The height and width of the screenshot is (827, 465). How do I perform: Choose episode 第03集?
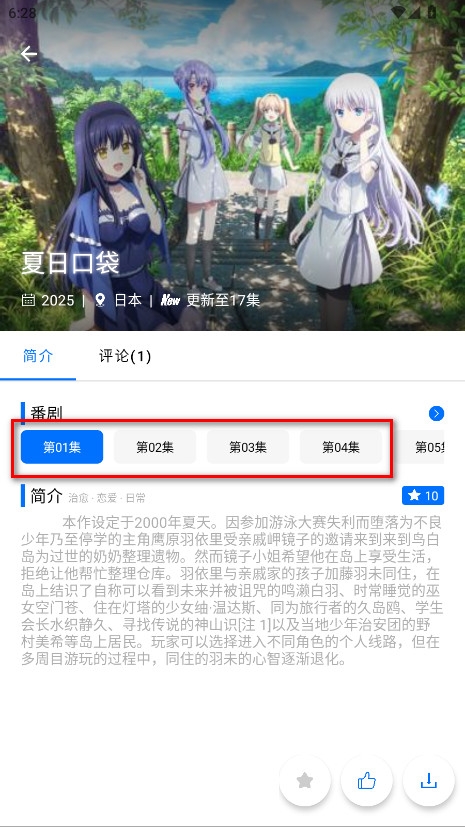point(248,447)
